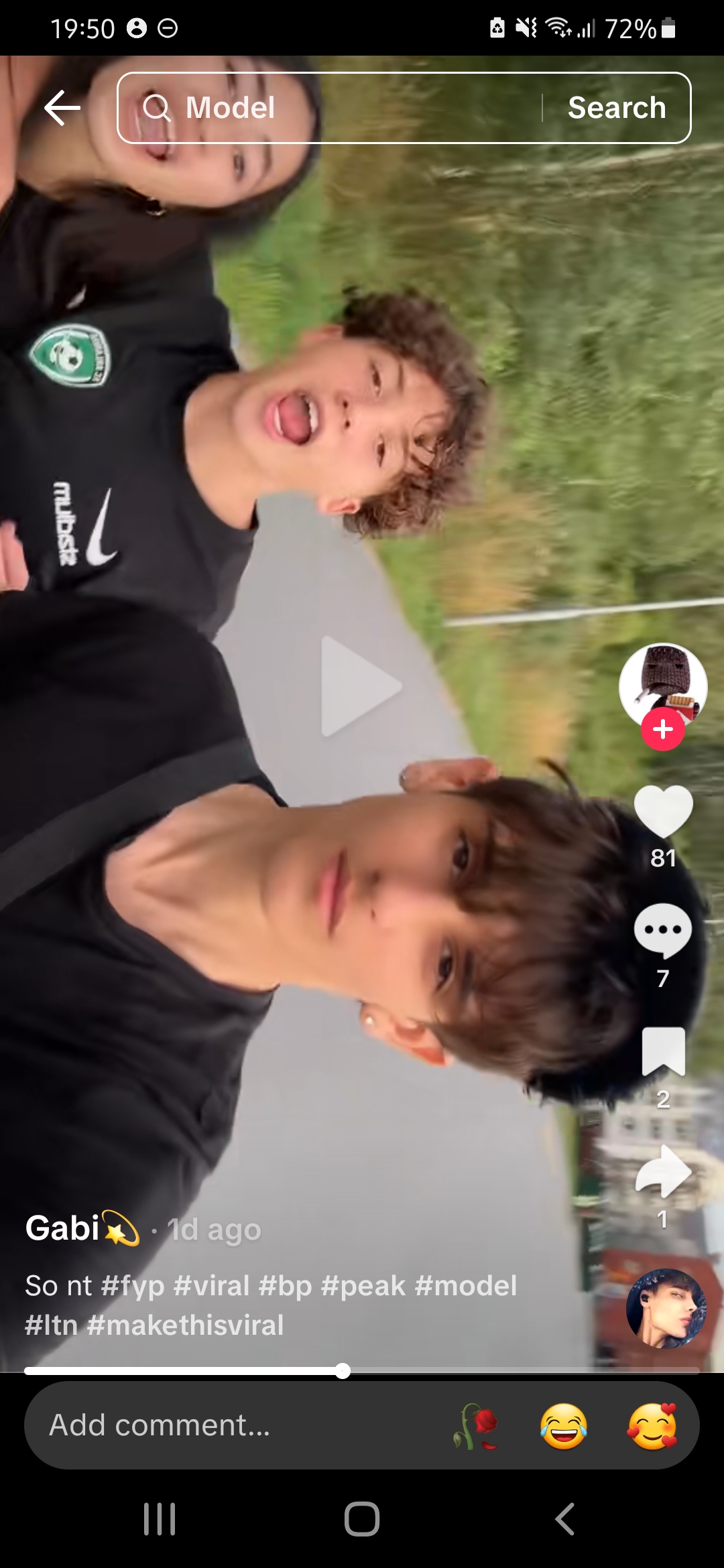This screenshot has height=1568, width=724.
Task: Go back using the top-left arrow
Action: (62, 108)
